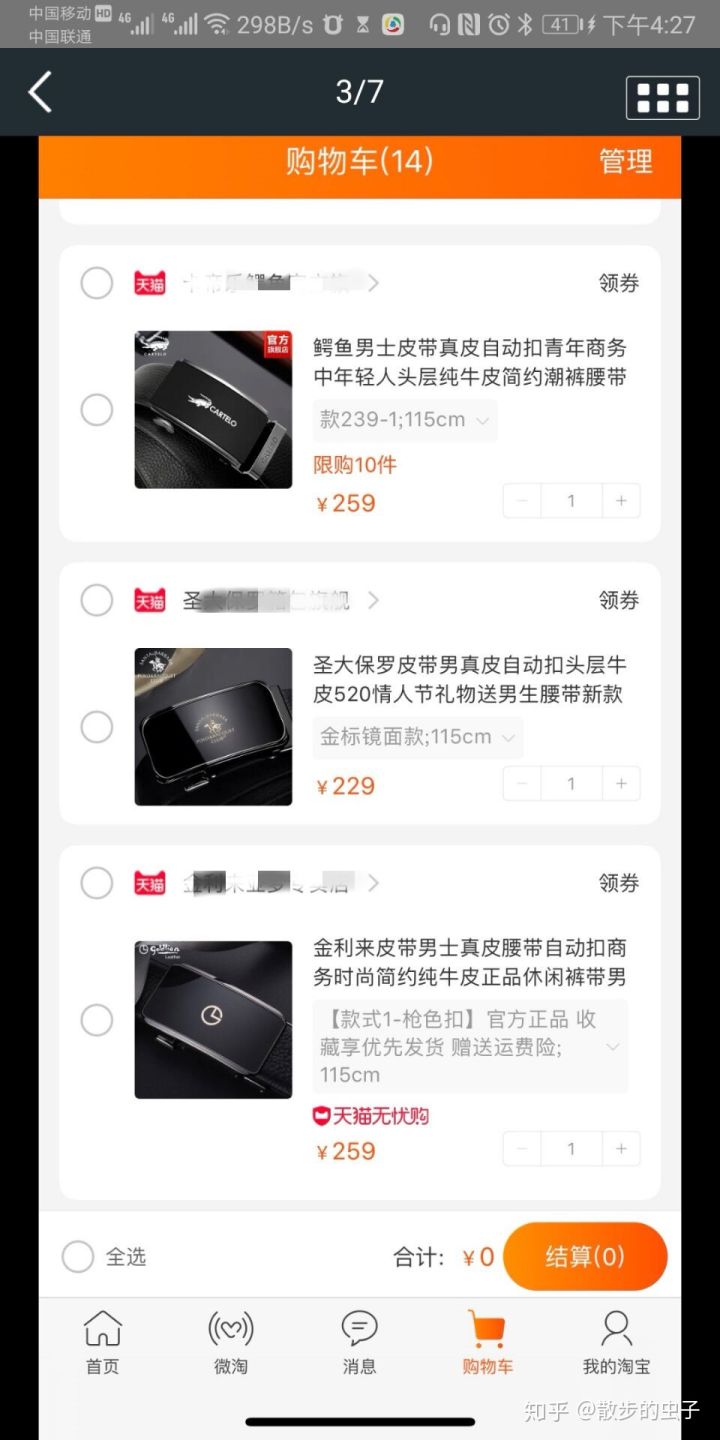
Task: Select the 圣大保罗皮带 item selection circle
Action: tap(97, 727)
